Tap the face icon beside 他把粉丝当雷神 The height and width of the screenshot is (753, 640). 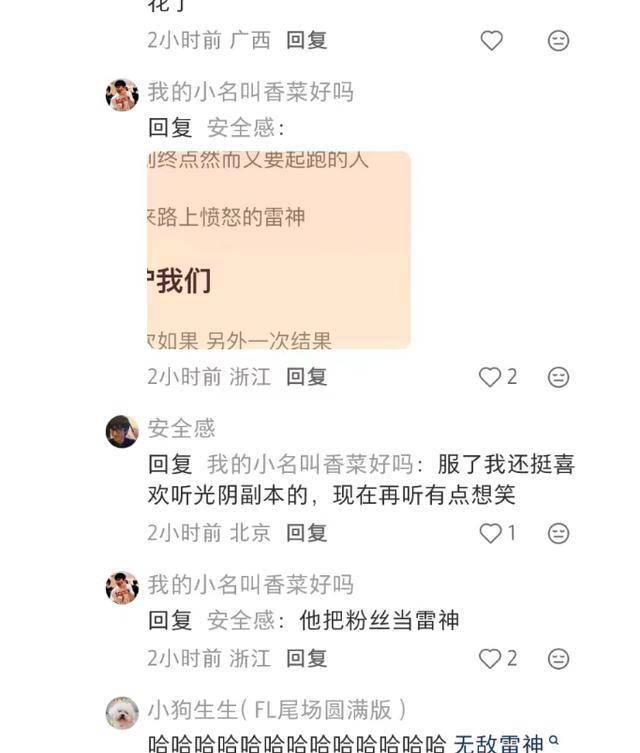tap(559, 658)
